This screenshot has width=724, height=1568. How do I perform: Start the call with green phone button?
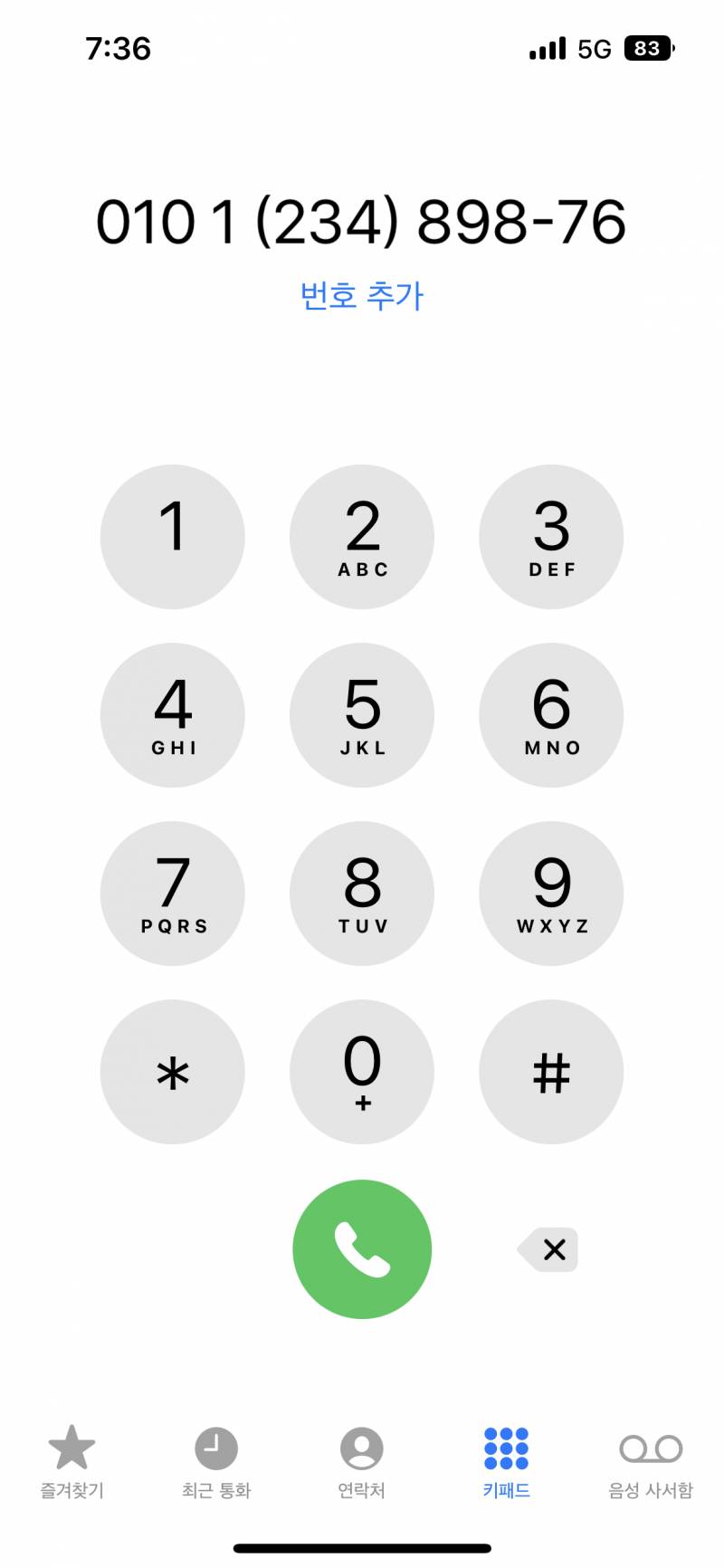tap(361, 1248)
